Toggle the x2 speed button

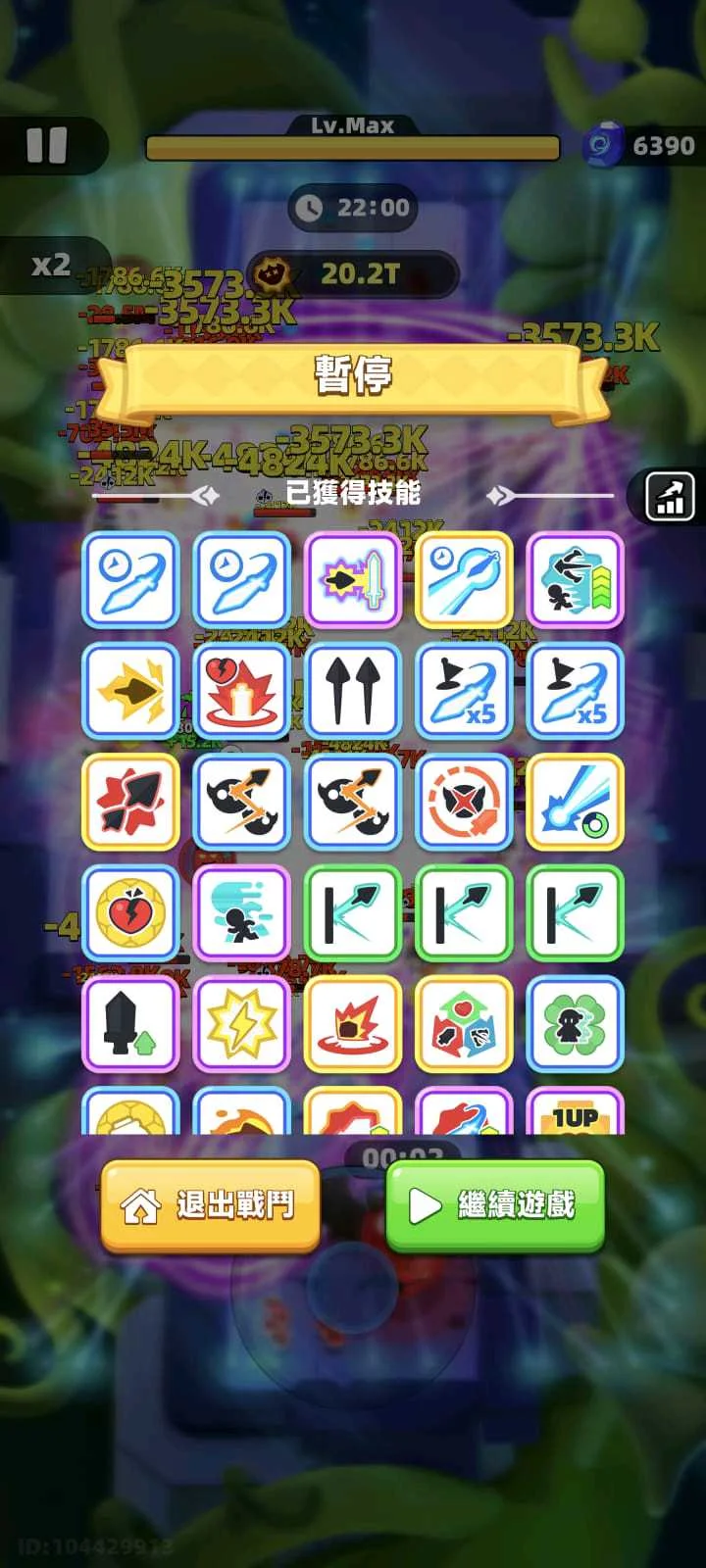click(x=51, y=266)
